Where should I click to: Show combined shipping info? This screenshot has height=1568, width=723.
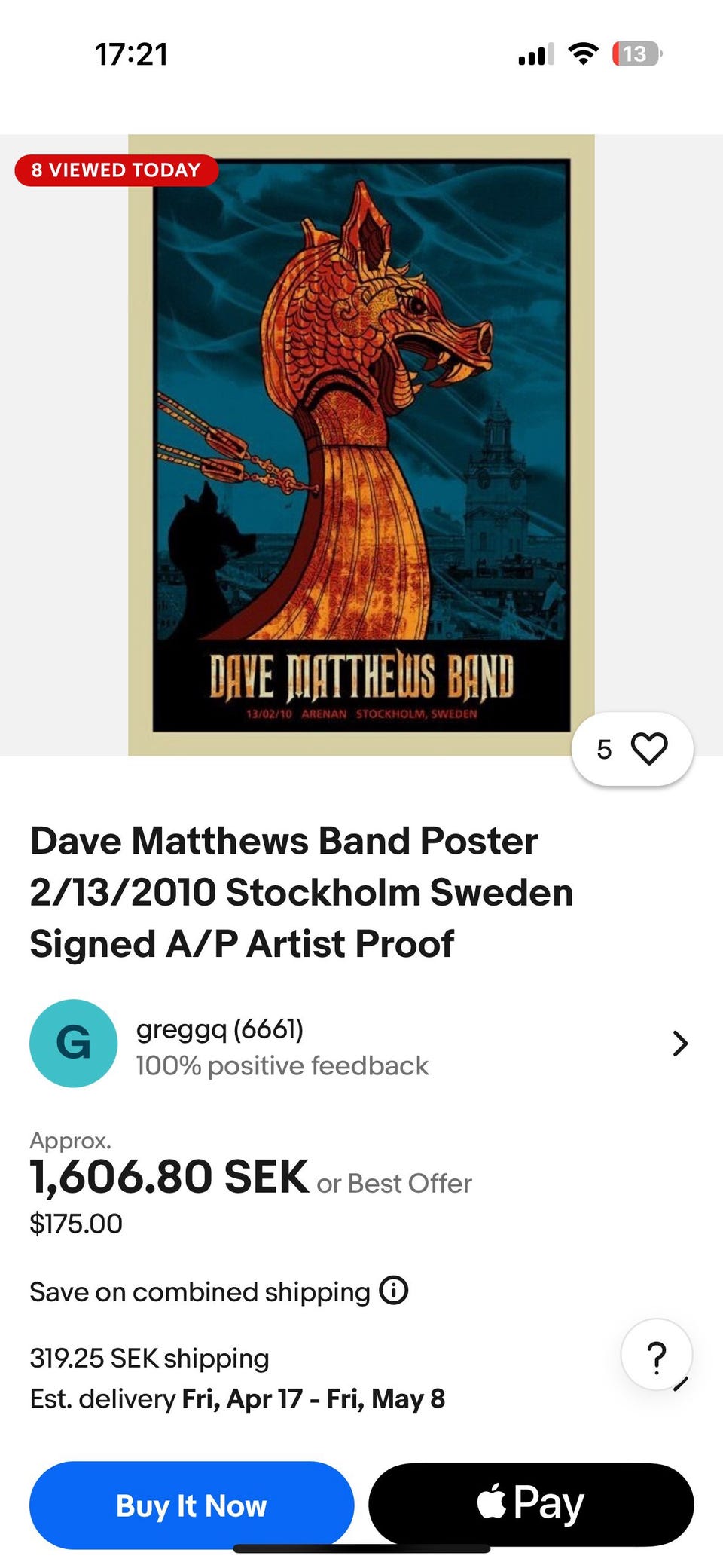click(x=393, y=1291)
